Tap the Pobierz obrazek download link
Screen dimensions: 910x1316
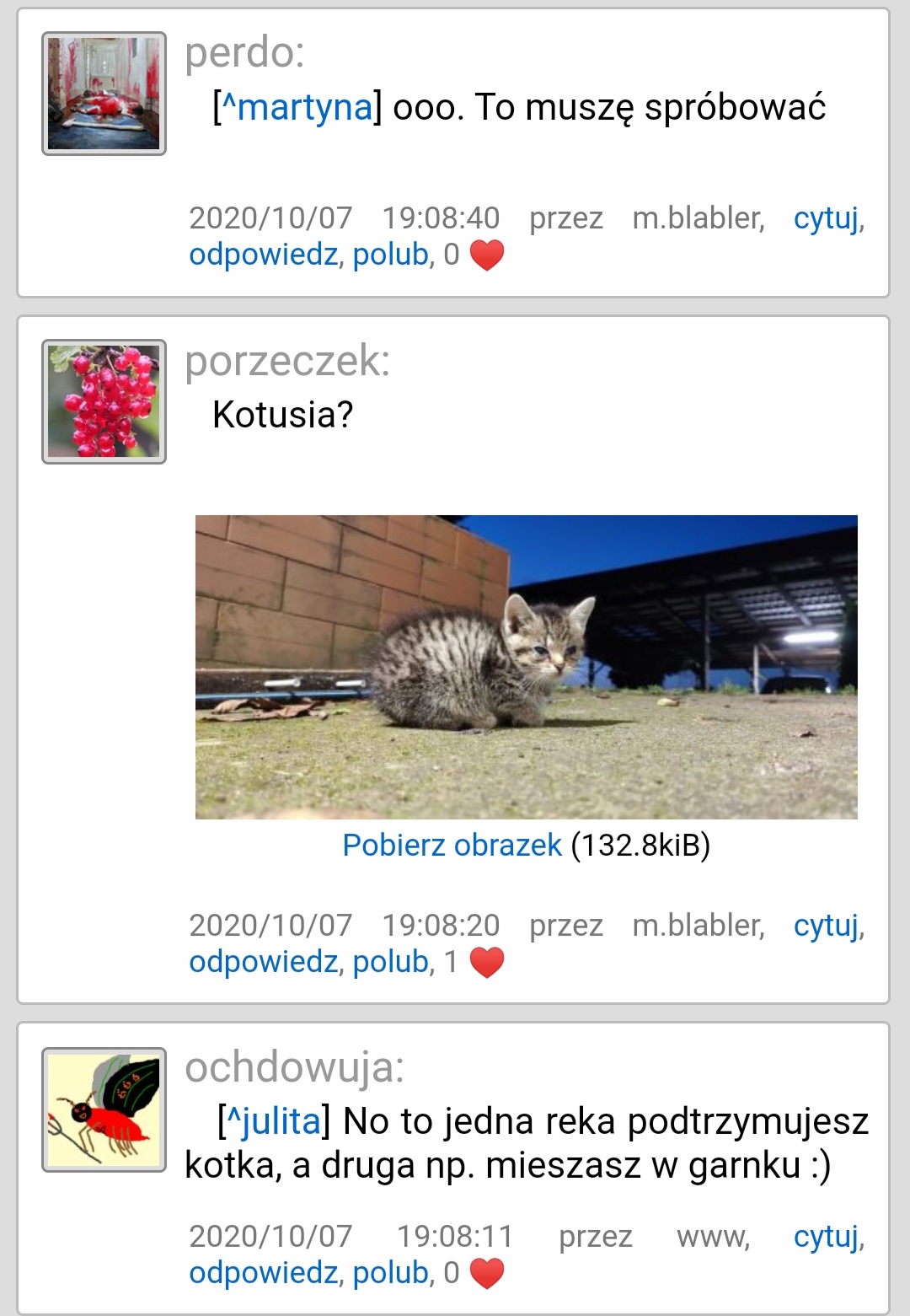click(x=452, y=845)
